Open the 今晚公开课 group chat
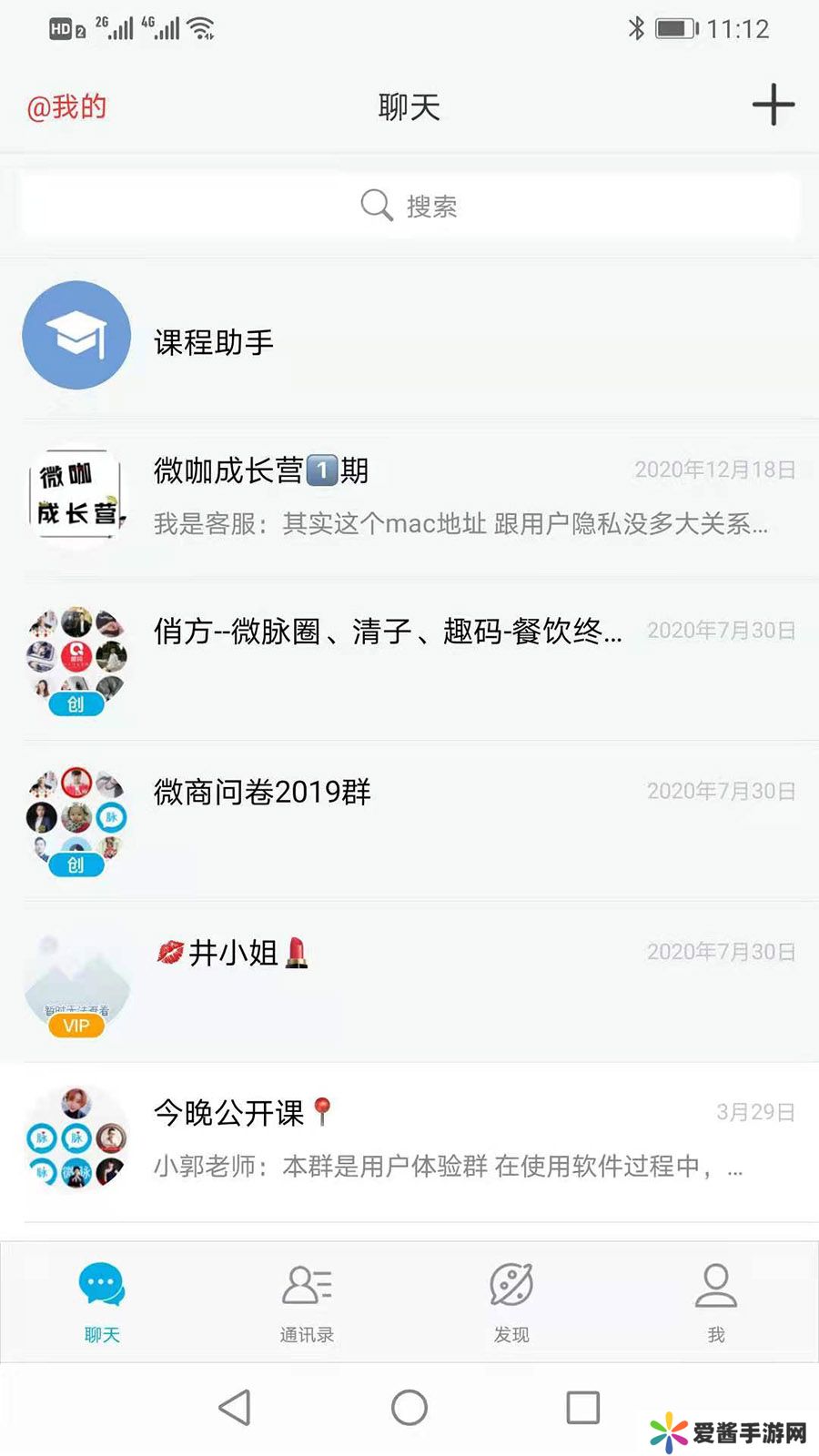Viewport: 819px width, 1456px height. point(409,1138)
